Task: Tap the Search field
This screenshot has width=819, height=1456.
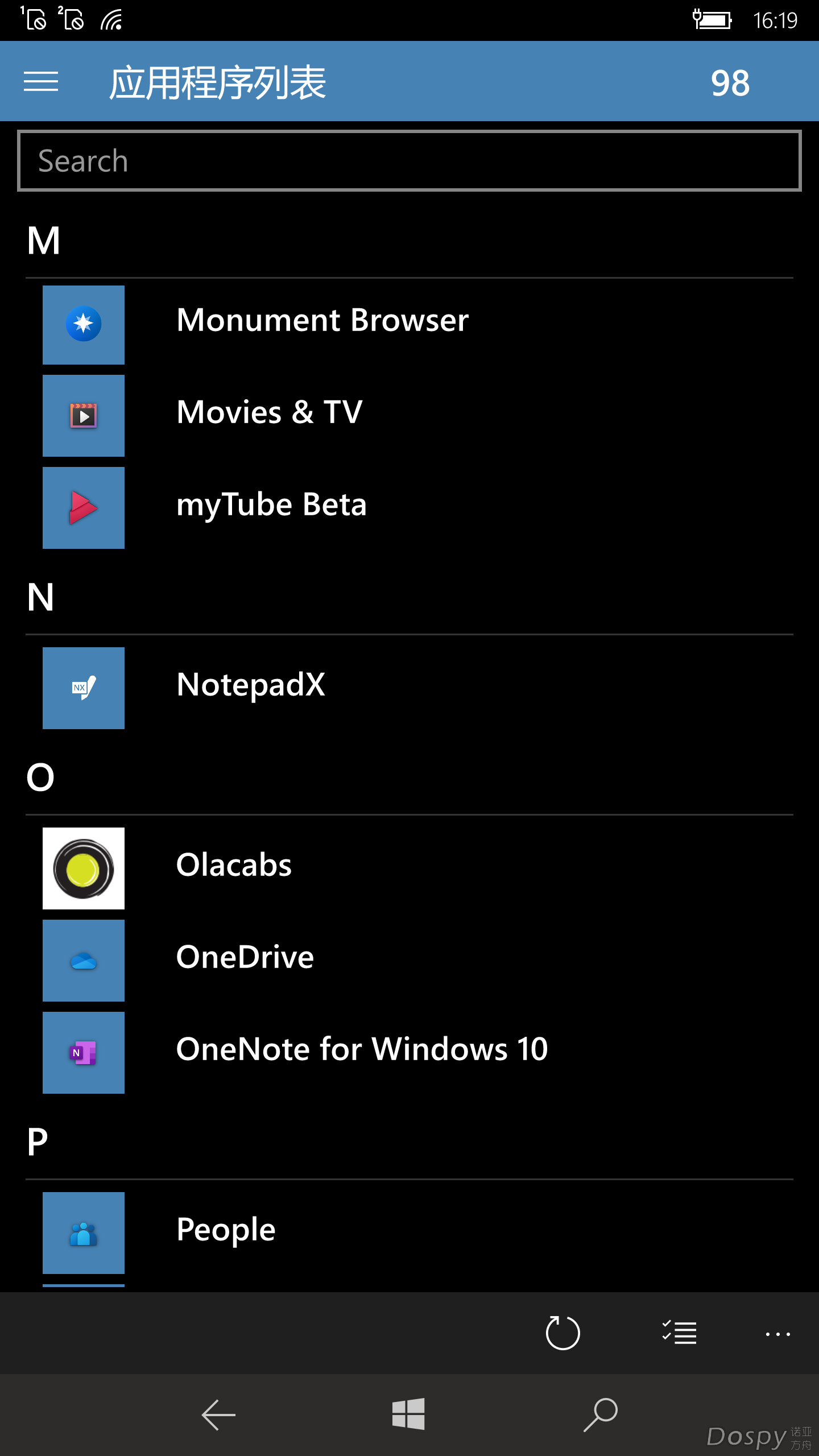Action: tap(409, 161)
